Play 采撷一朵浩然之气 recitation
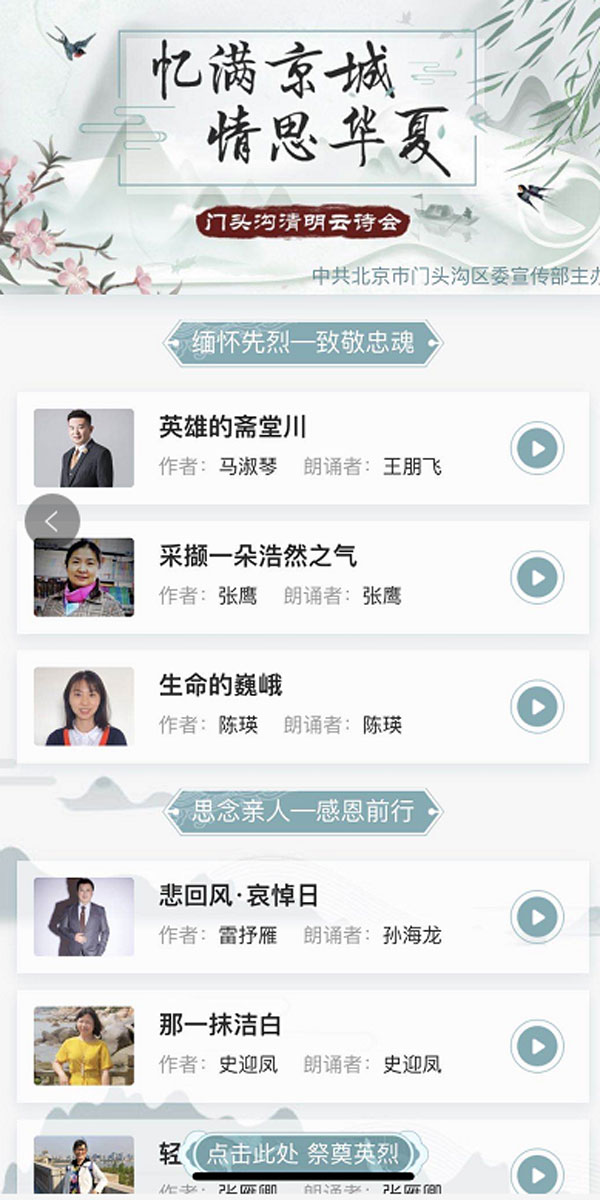Viewport: 600px width, 1200px height. point(537,577)
